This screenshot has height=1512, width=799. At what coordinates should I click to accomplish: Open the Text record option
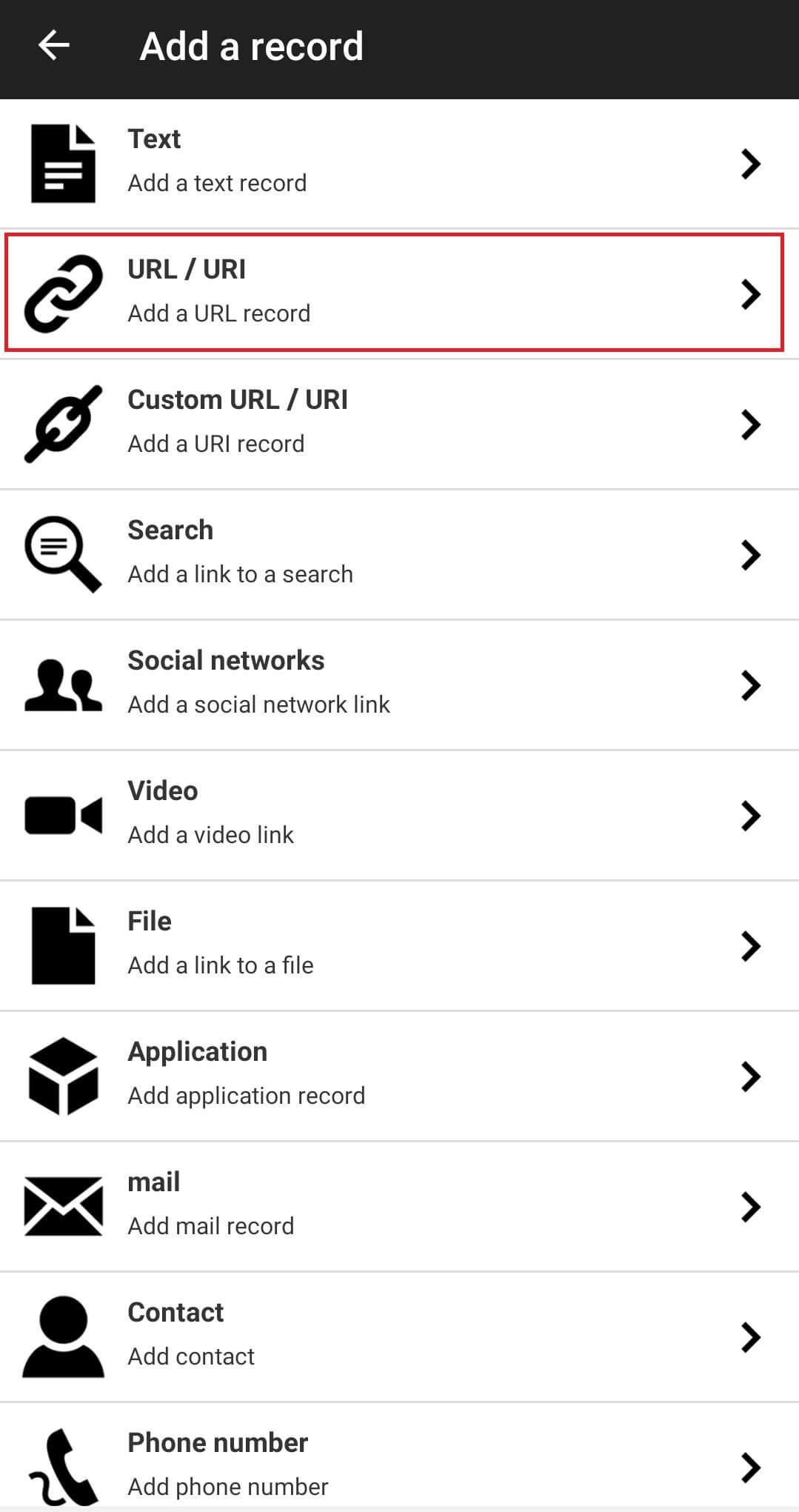(399, 164)
